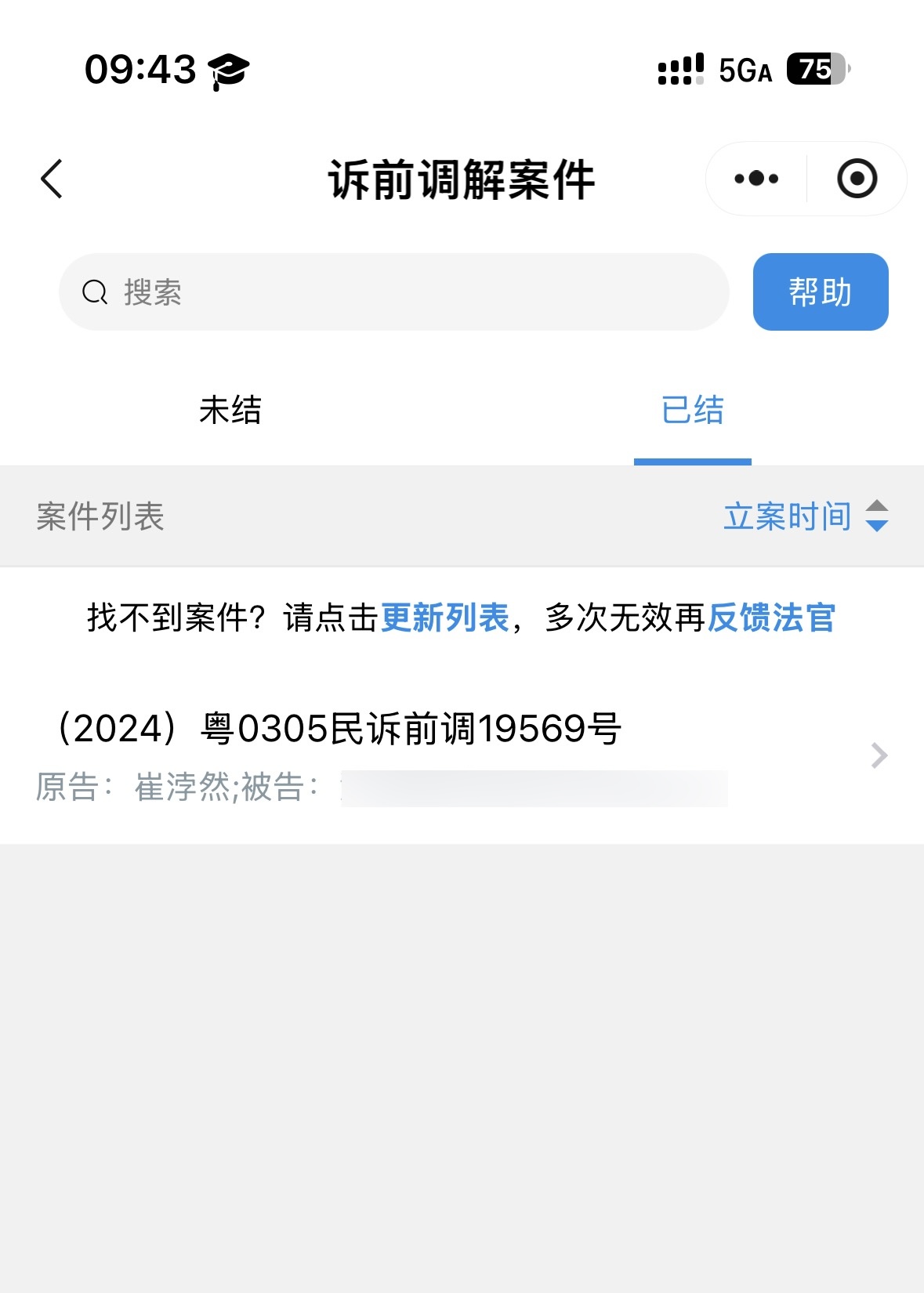924x1293 pixels.
Task: Select the 已结 tab
Action: 693,410
